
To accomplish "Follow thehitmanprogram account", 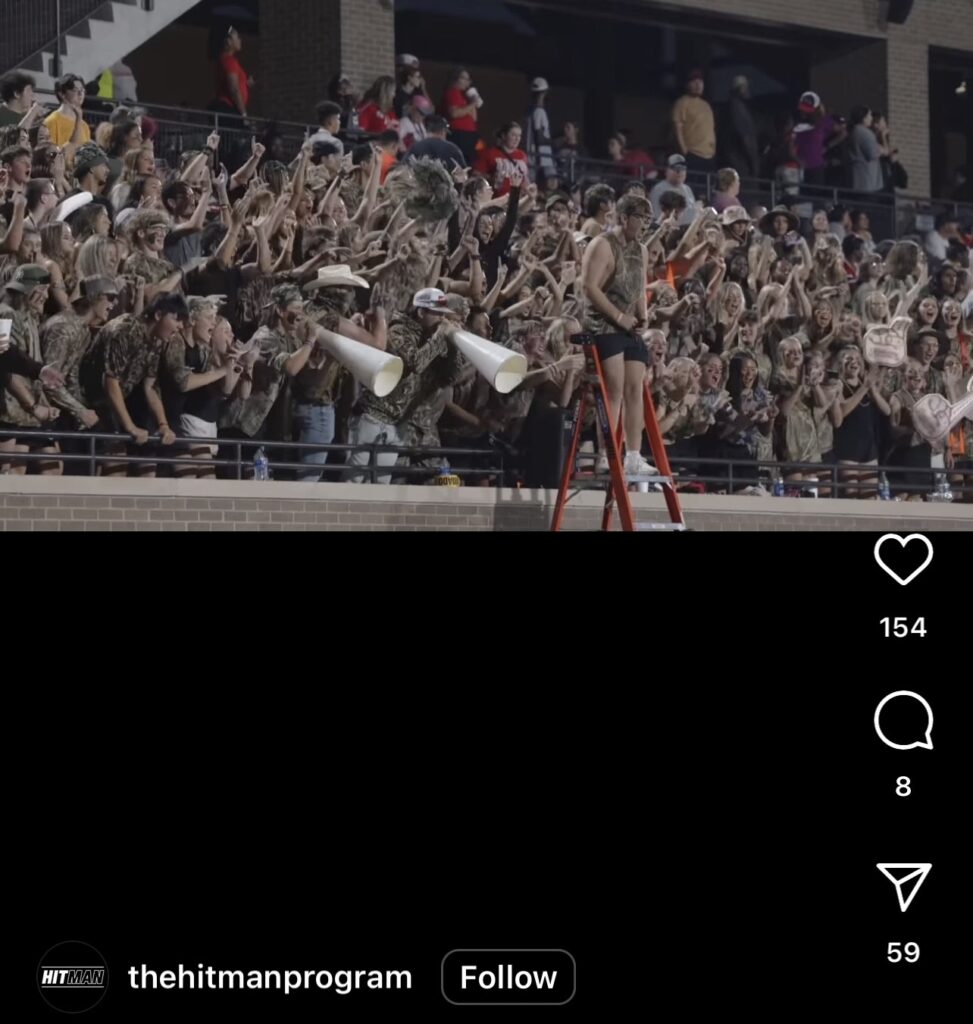I will coord(508,977).
